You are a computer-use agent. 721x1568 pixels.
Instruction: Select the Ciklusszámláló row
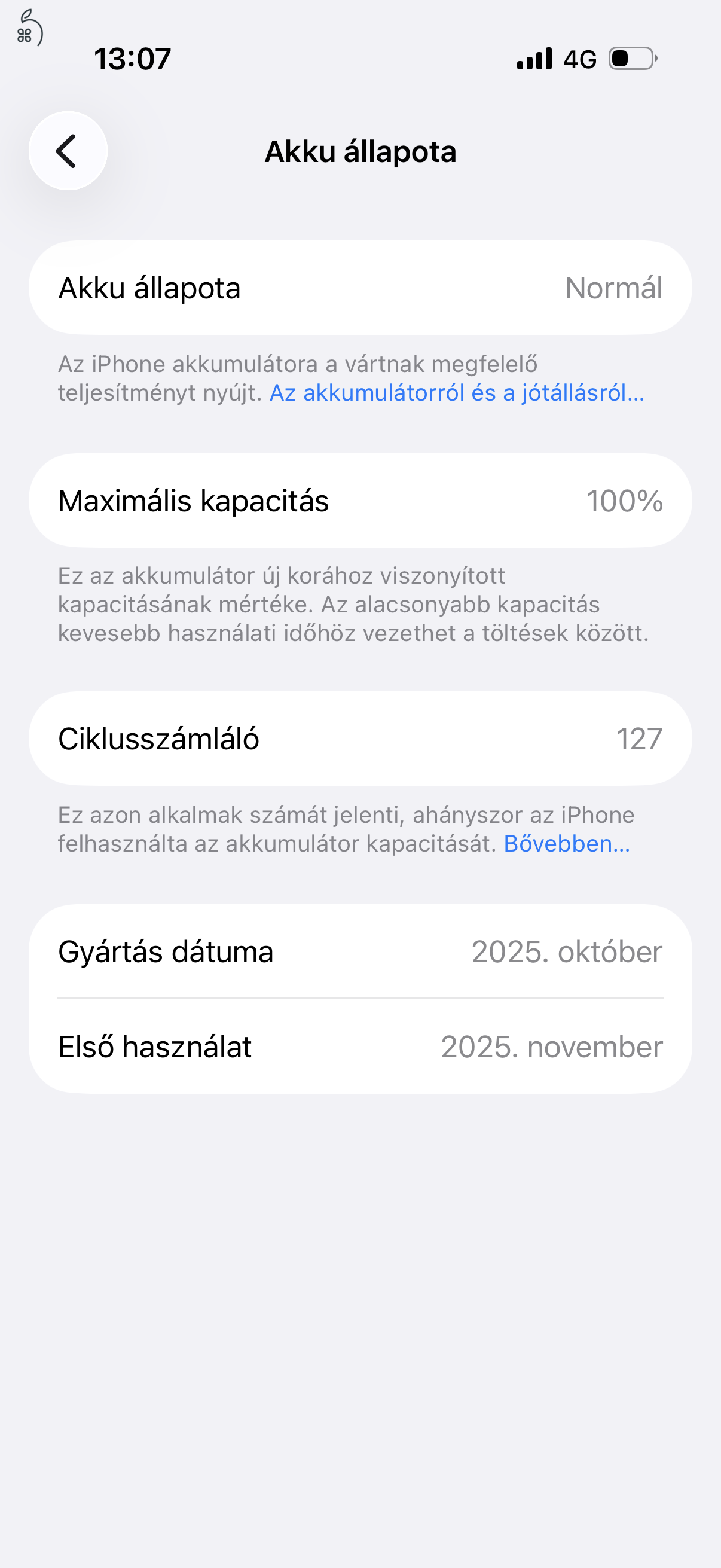click(360, 739)
